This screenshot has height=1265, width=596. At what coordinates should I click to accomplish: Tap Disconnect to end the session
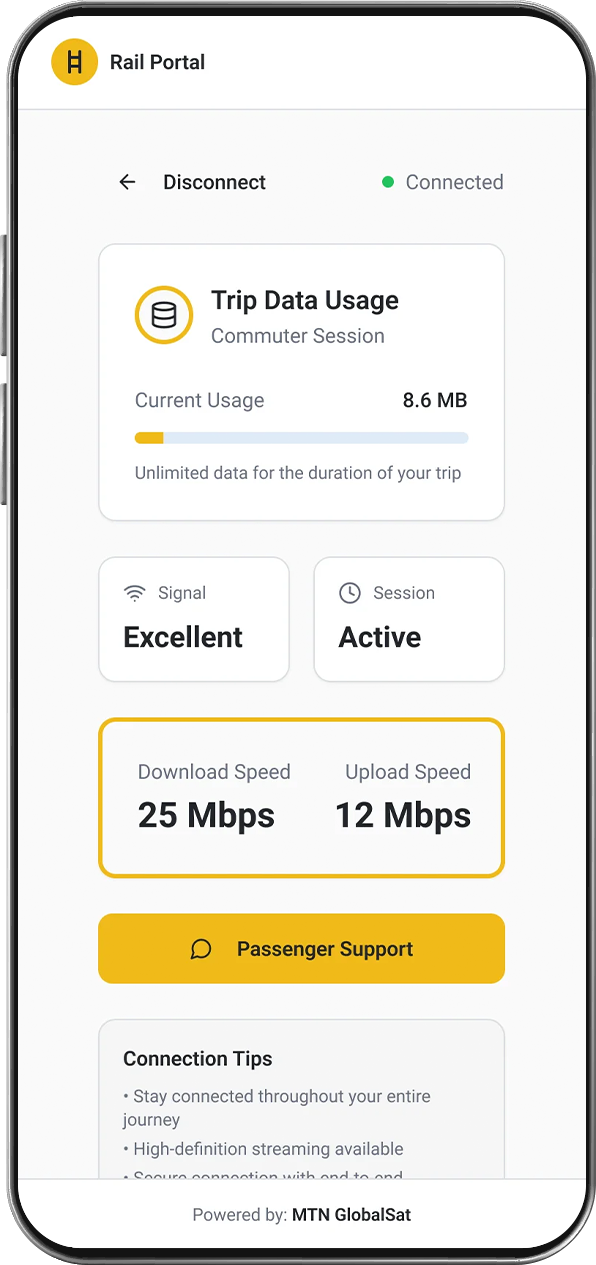(192, 182)
